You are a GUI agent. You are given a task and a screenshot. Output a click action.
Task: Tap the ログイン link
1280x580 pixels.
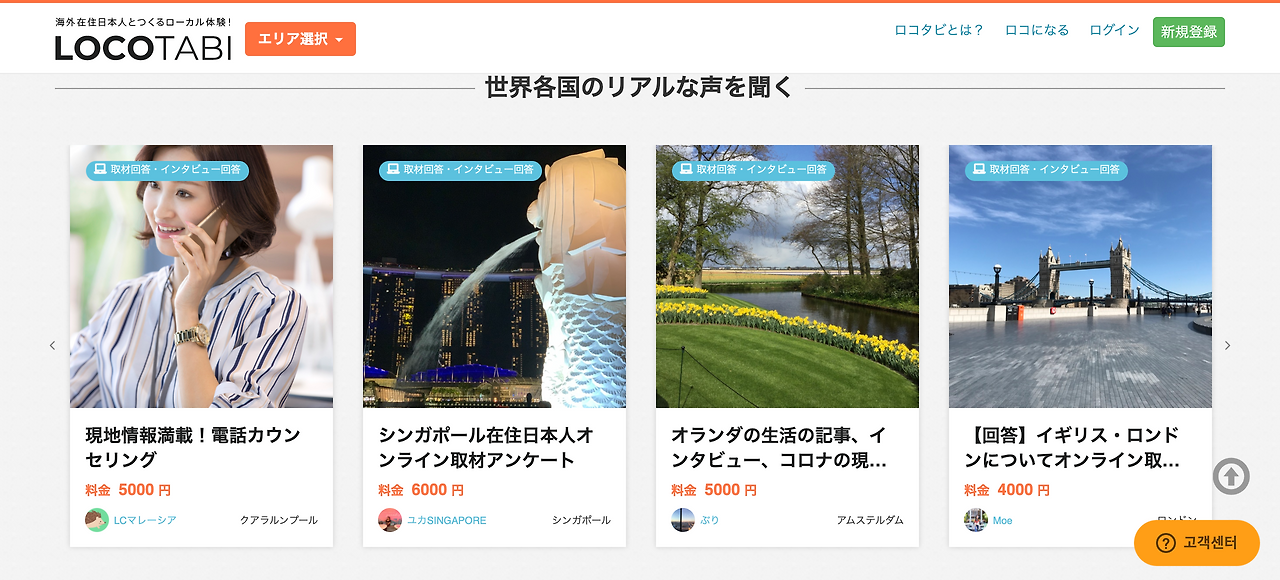pyautogui.click(x=1115, y=30)
